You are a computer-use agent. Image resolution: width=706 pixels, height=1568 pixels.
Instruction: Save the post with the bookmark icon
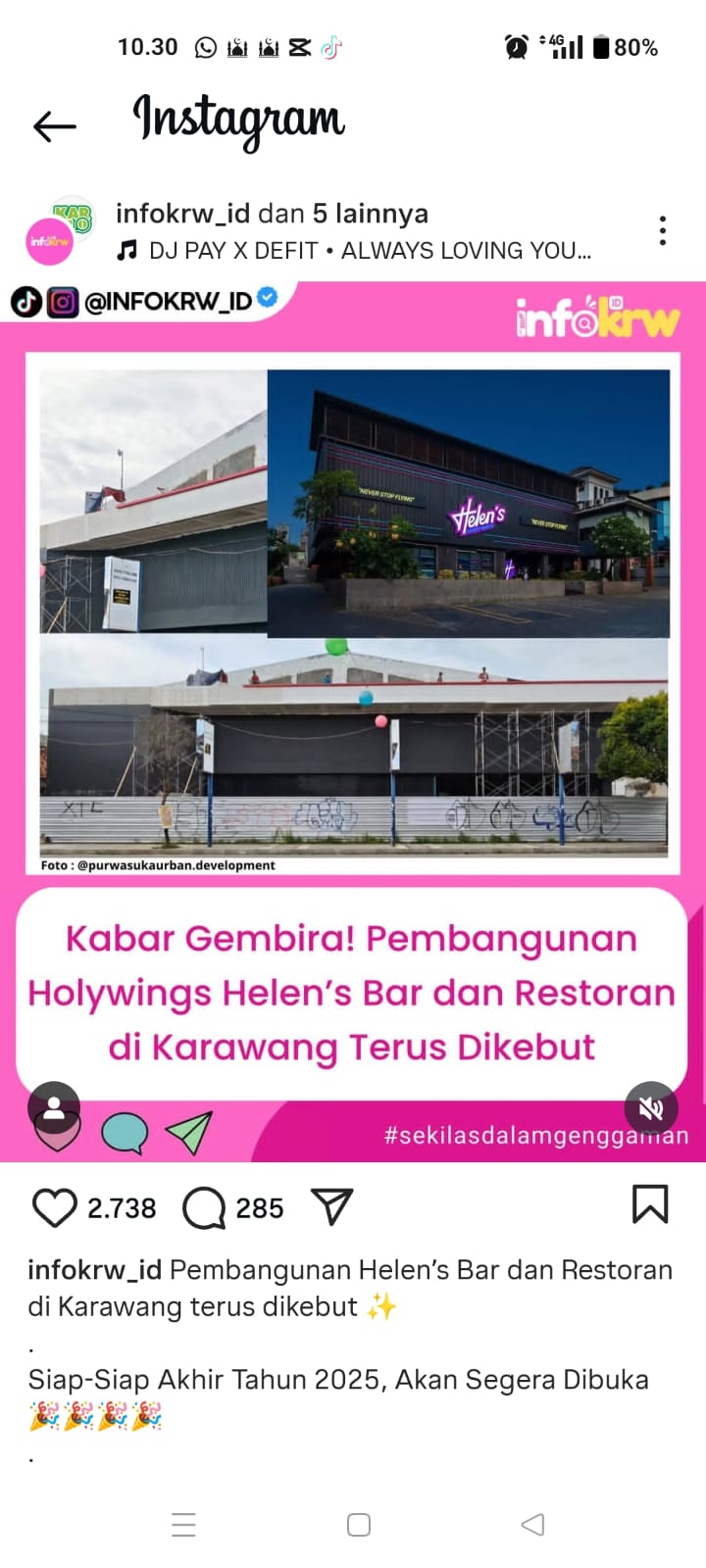click(649, 1204)
